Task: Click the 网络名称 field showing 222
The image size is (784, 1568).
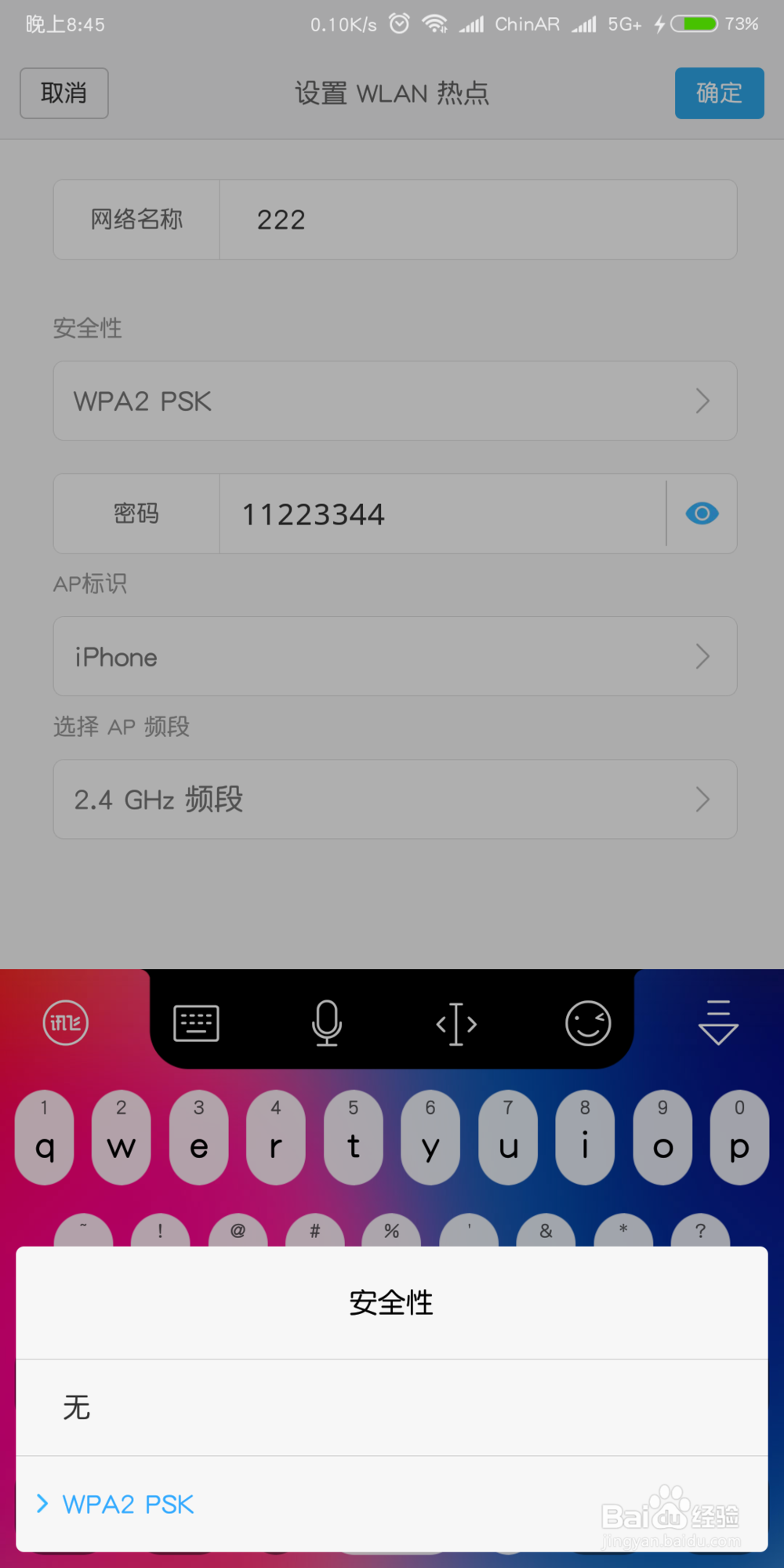Action: tap(478, 220)
